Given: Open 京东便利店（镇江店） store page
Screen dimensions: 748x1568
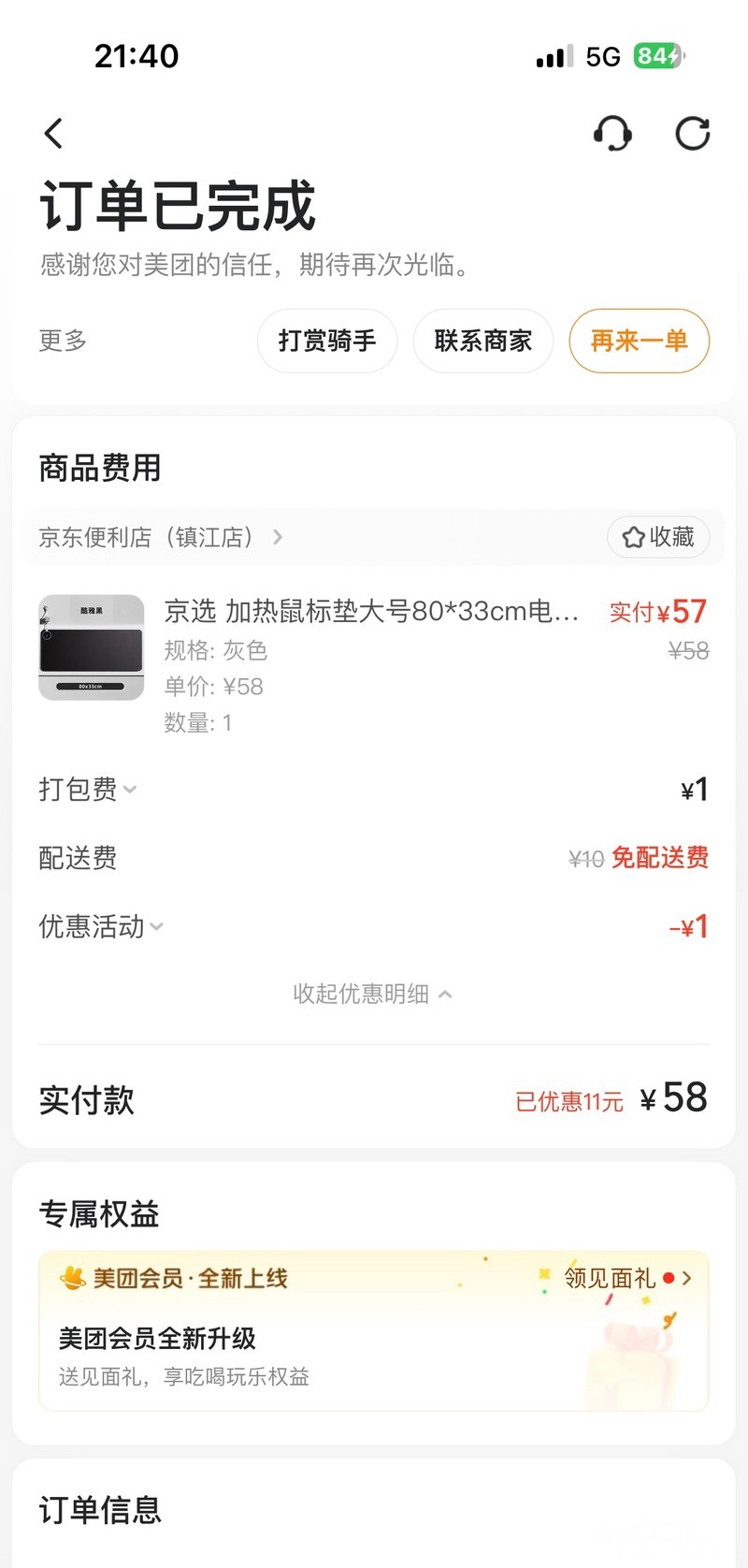Looking at the screenshot, I should tap(159, 537).
